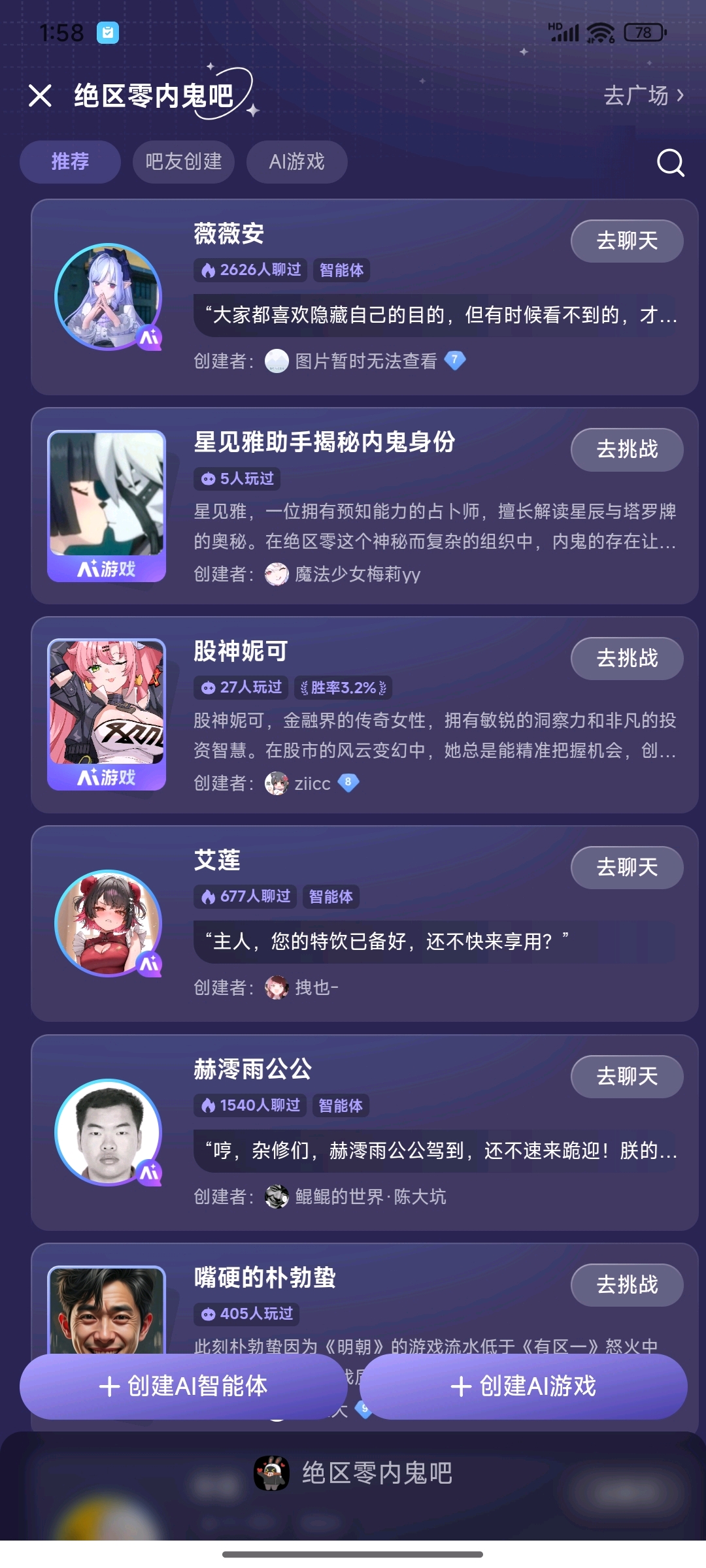Chat with 赫澪雨公公 using 去聊天
This screenshot has height=1568, width=706.
click(627, 1077)
